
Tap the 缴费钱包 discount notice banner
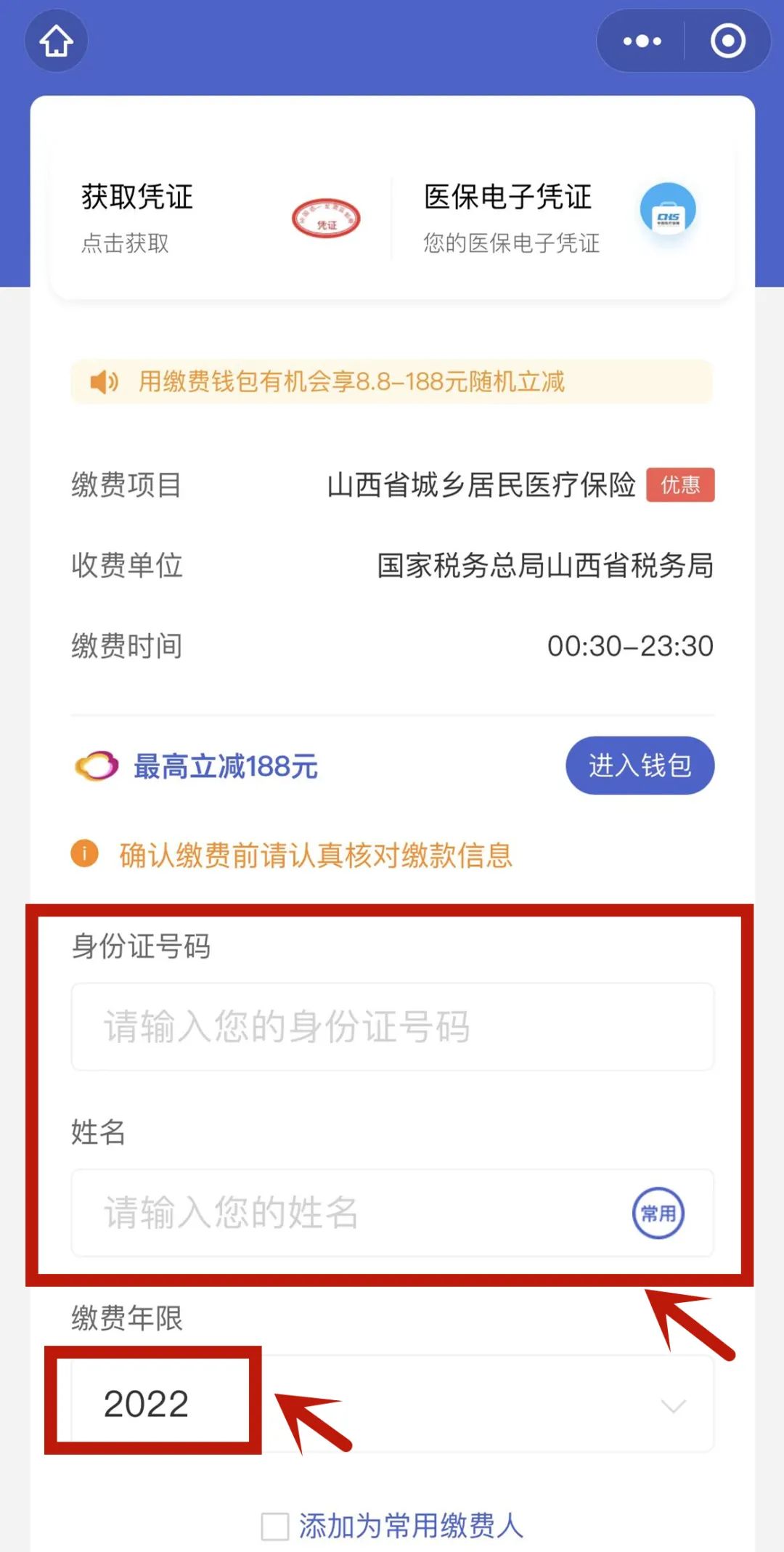[x=392, y=381]
